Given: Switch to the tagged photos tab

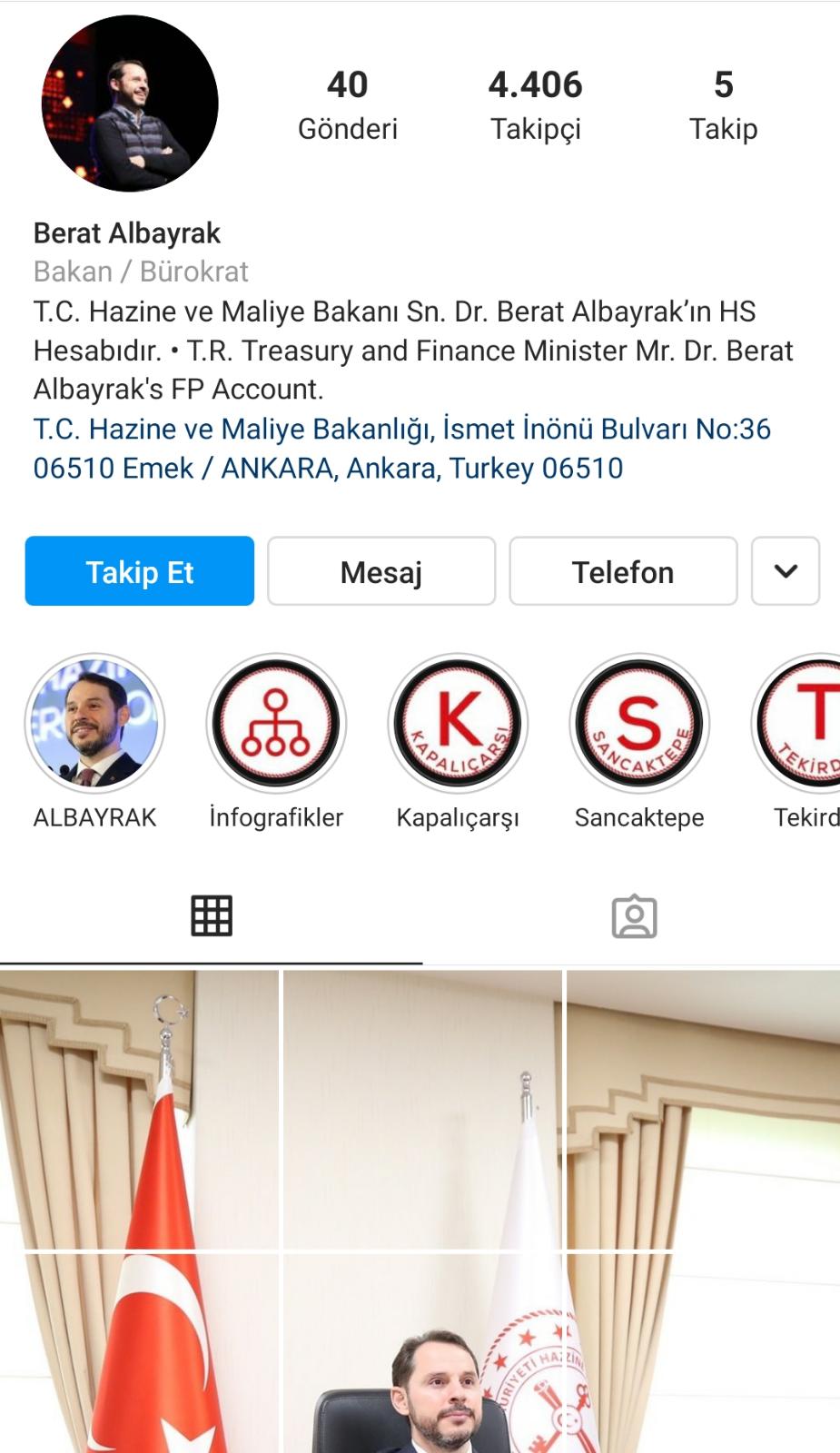Looking at the screenshot, I should click(x=634, y=916).
